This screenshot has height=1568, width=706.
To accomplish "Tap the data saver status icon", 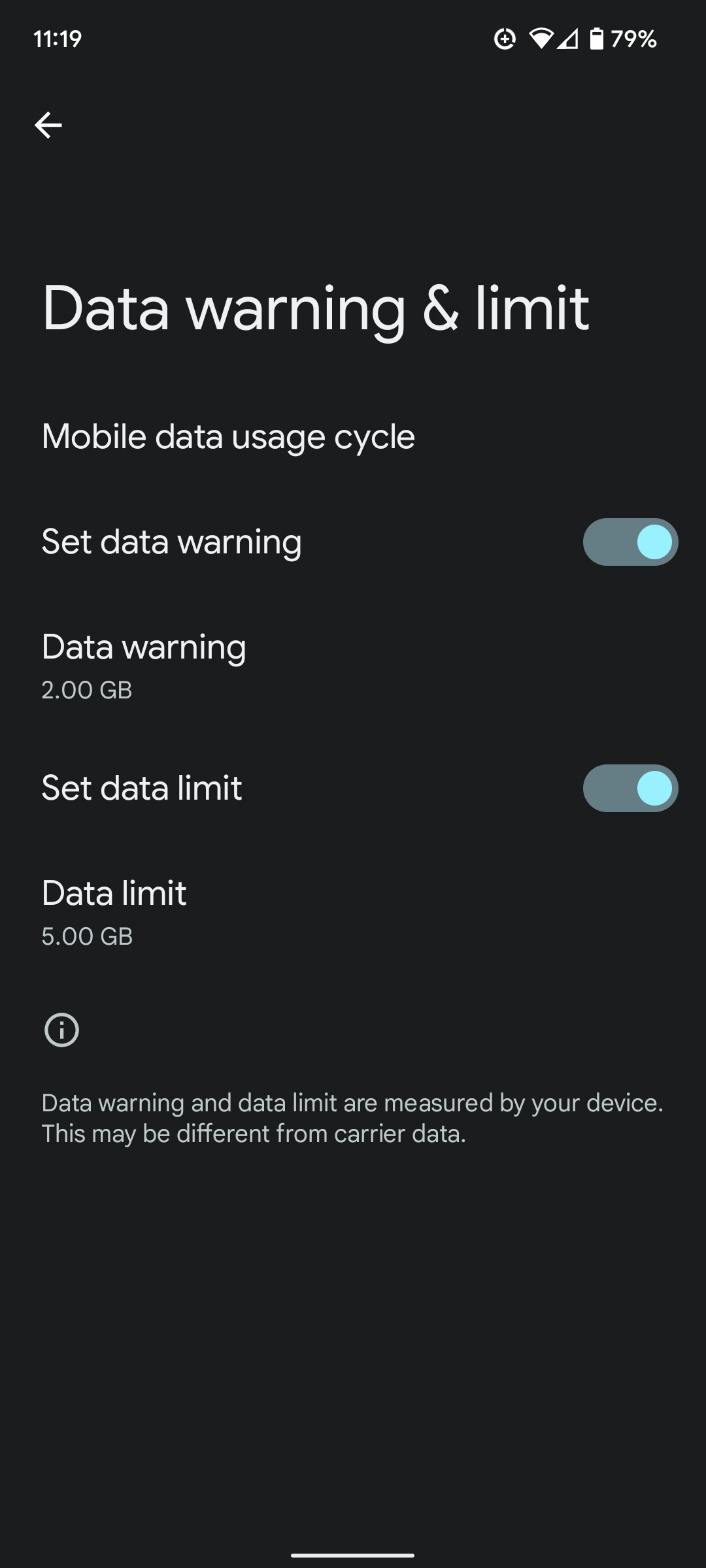I will tap(505, 39).
